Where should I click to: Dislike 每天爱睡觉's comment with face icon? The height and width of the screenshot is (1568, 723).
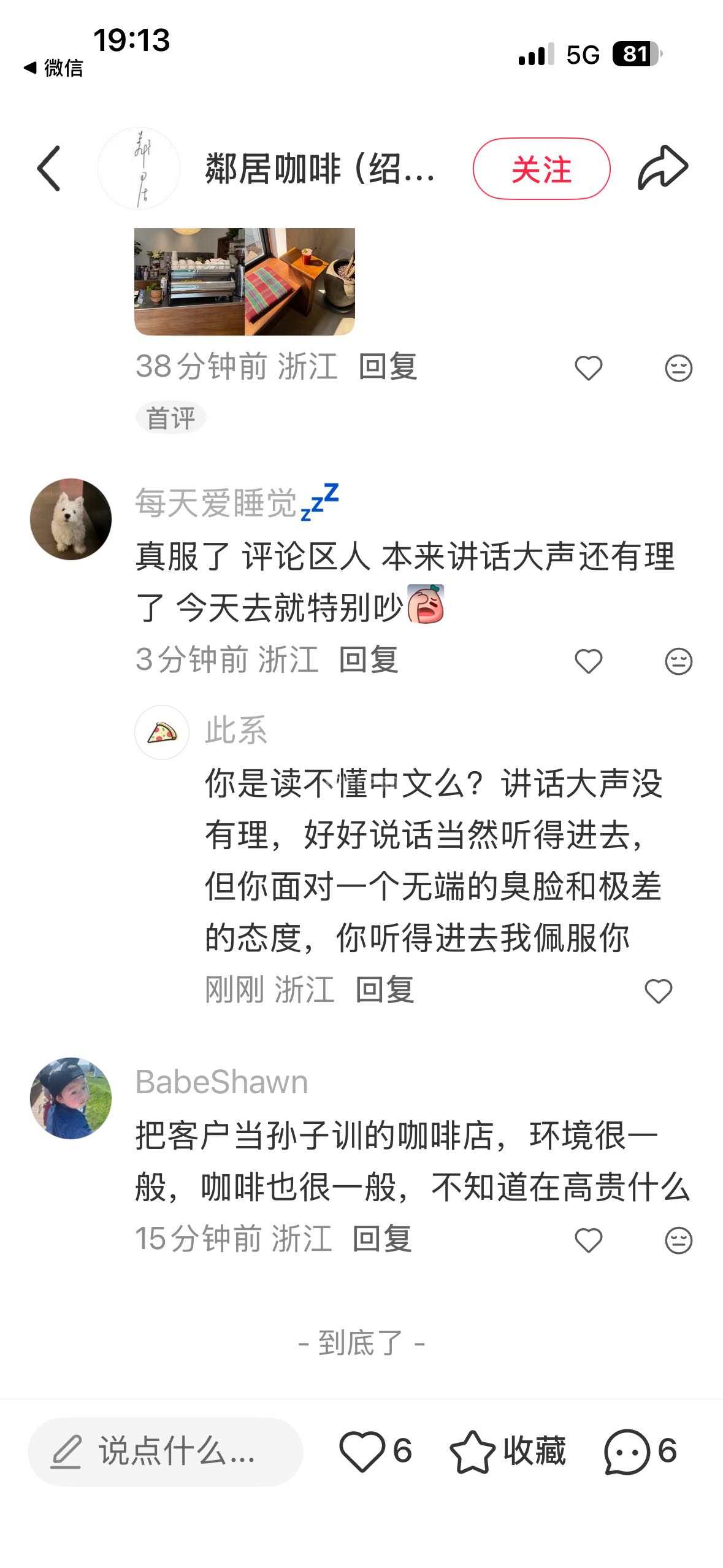pyautogui.click(x=678, y=661)
